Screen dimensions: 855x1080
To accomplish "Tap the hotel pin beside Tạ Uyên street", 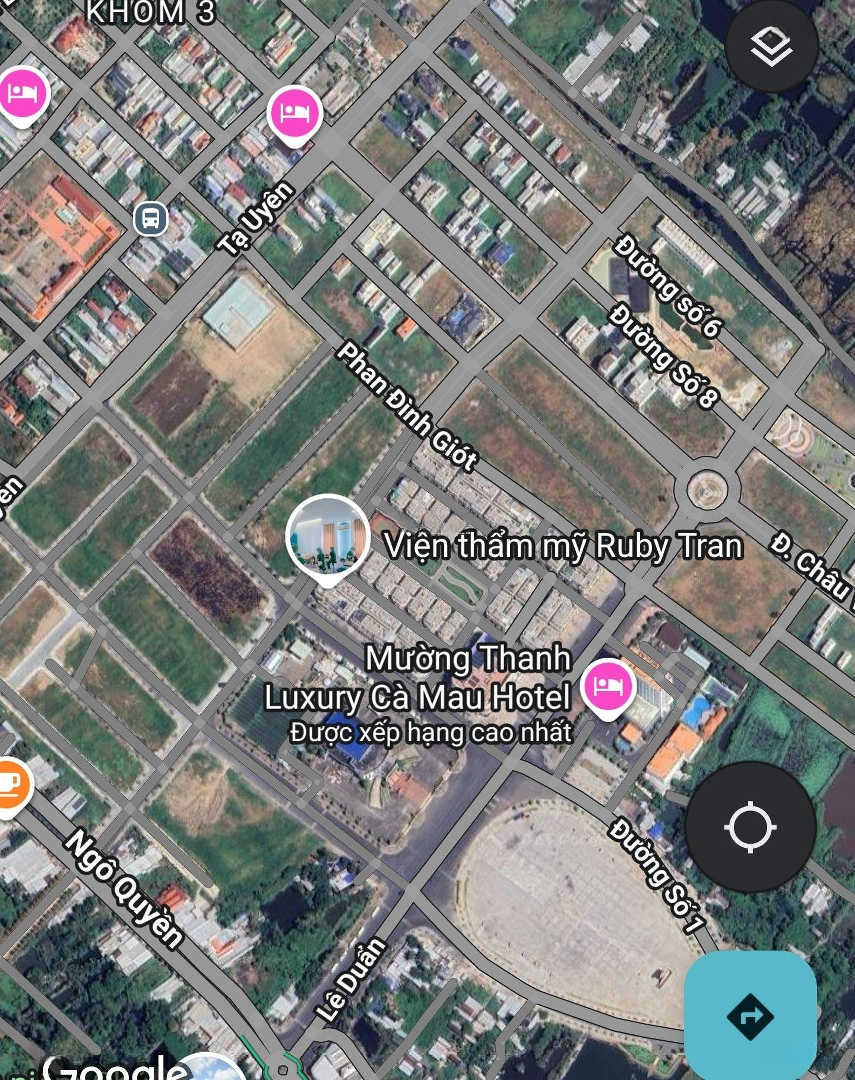I will (294, 112).
